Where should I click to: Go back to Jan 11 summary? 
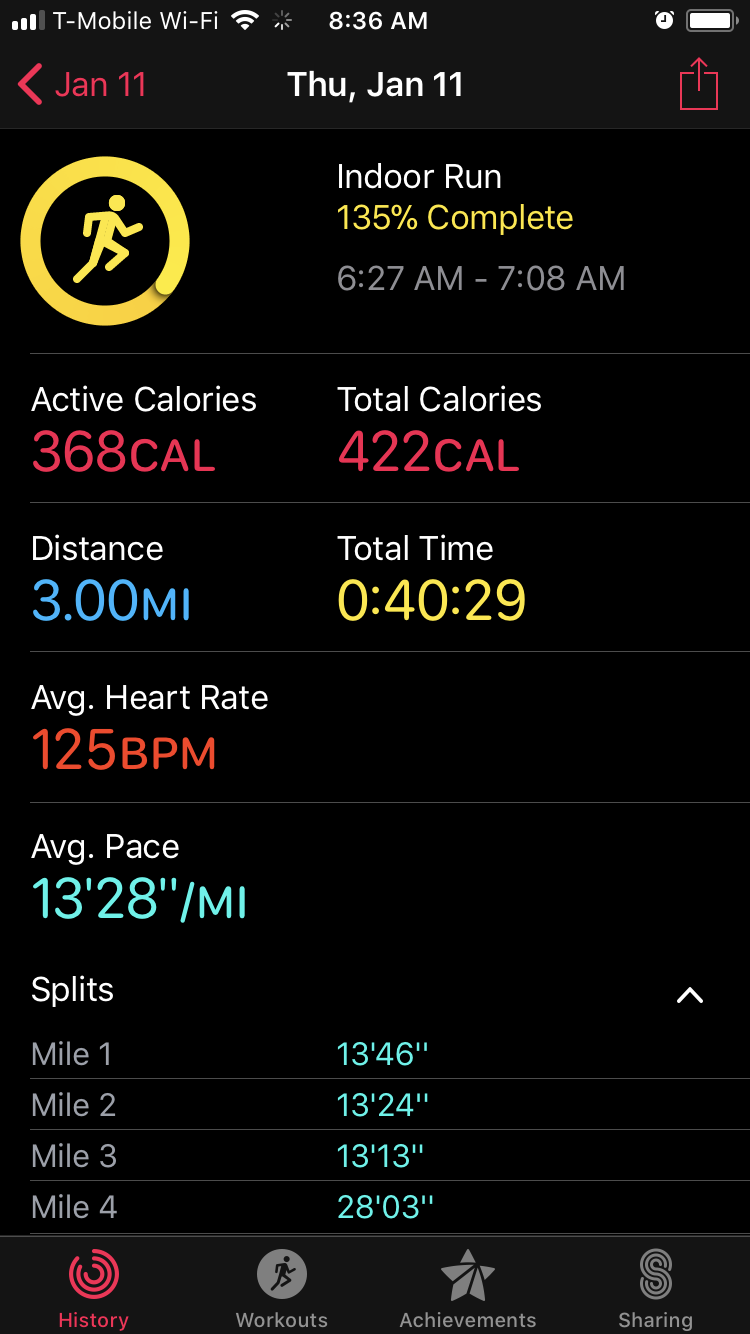click(x=82, y=85)
